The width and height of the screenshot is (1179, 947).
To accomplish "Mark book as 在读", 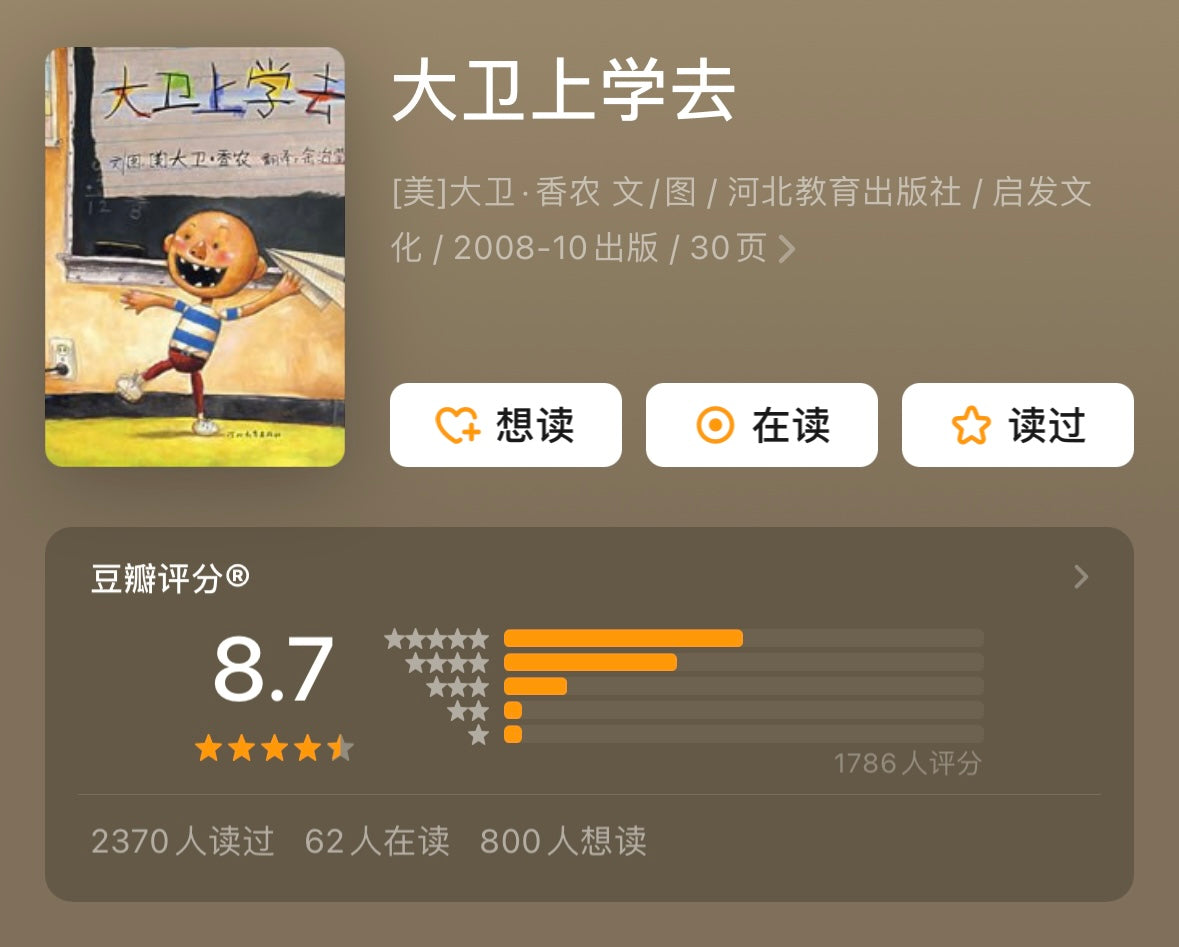I will coord(761,425).
